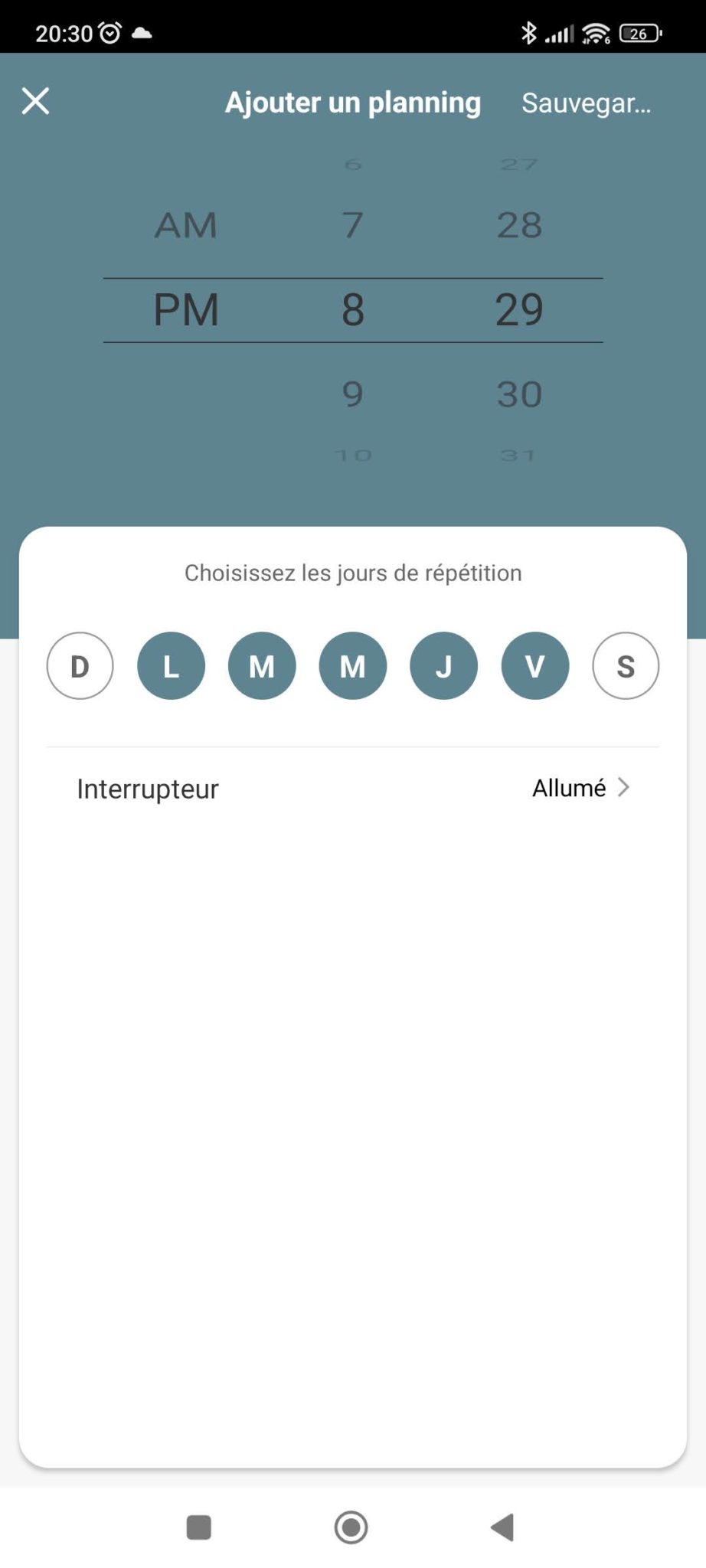Save the planning with Sauvegarder

pos(586,103)
